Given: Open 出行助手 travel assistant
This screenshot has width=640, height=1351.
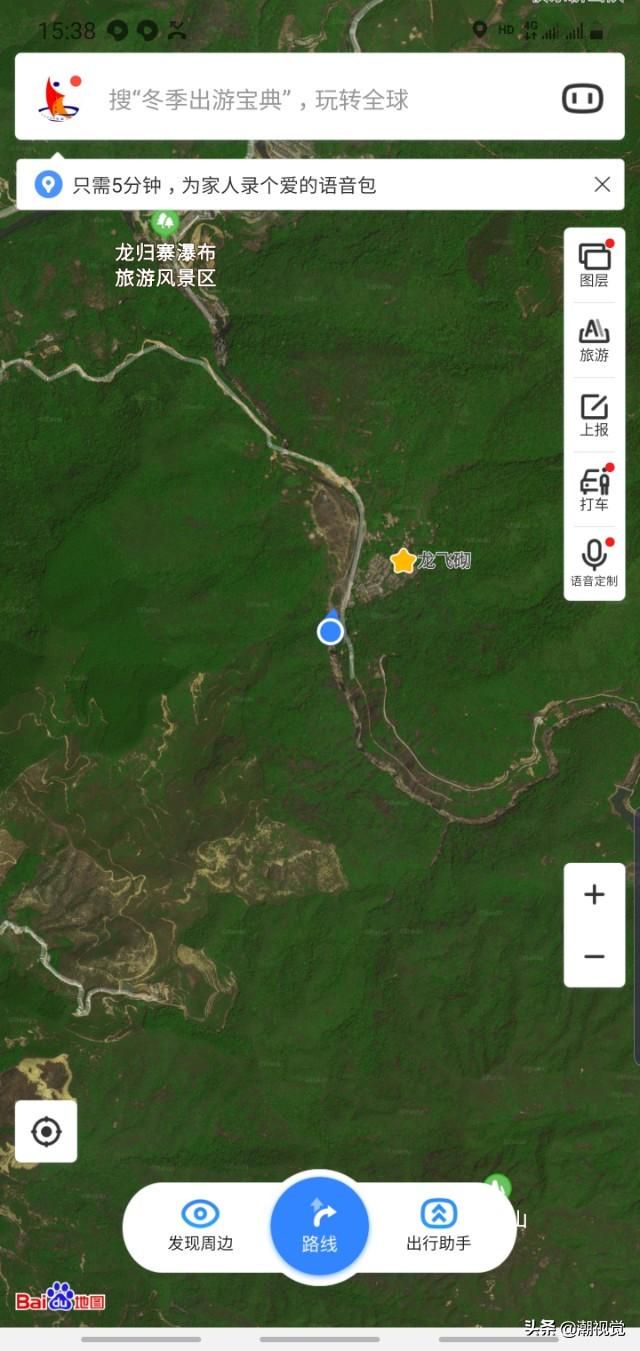Looking at the screenshot, I should 438,1227.
